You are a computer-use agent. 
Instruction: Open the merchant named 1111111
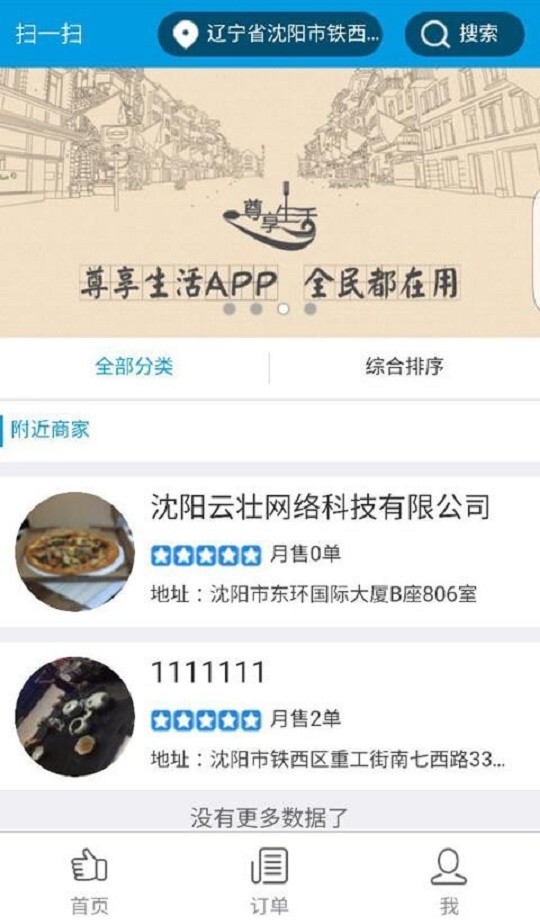[x=270, y=717]
